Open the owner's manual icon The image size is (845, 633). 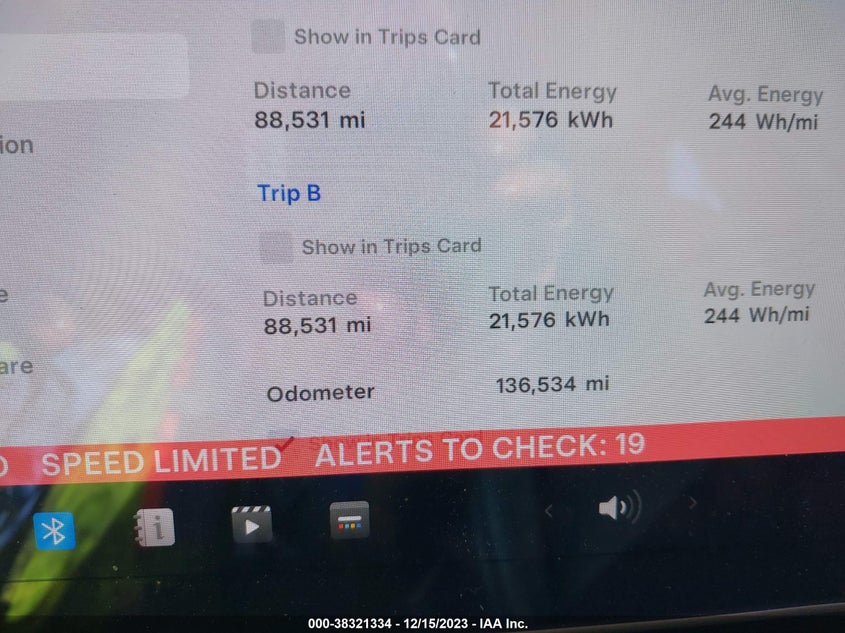[155, 527]
